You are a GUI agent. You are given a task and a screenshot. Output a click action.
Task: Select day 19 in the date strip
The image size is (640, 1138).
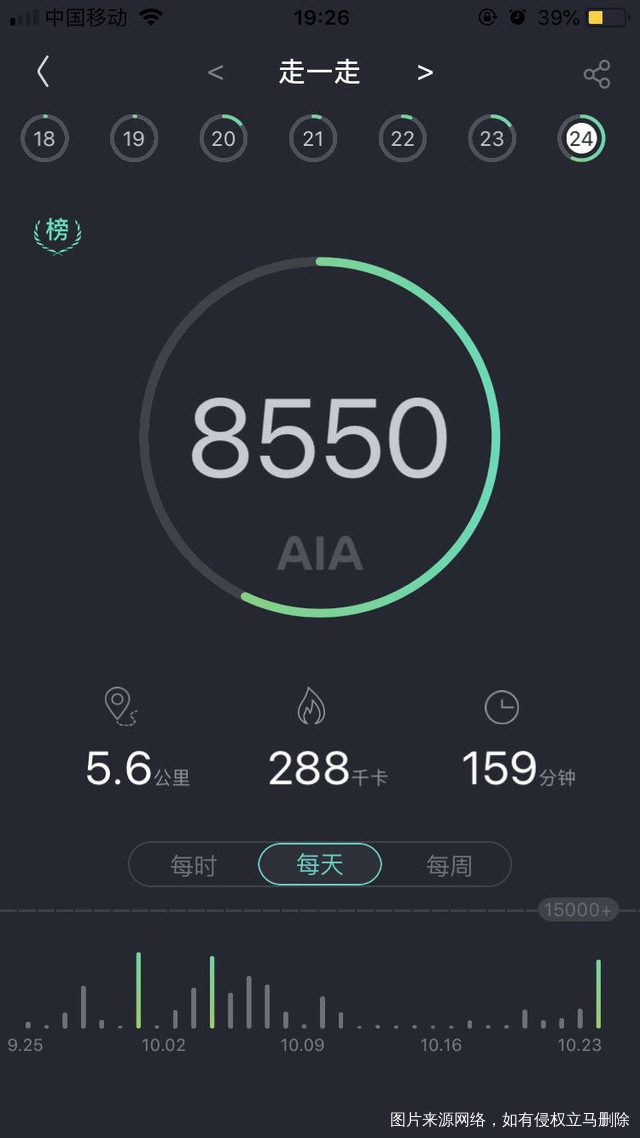(x=134, y=139)
